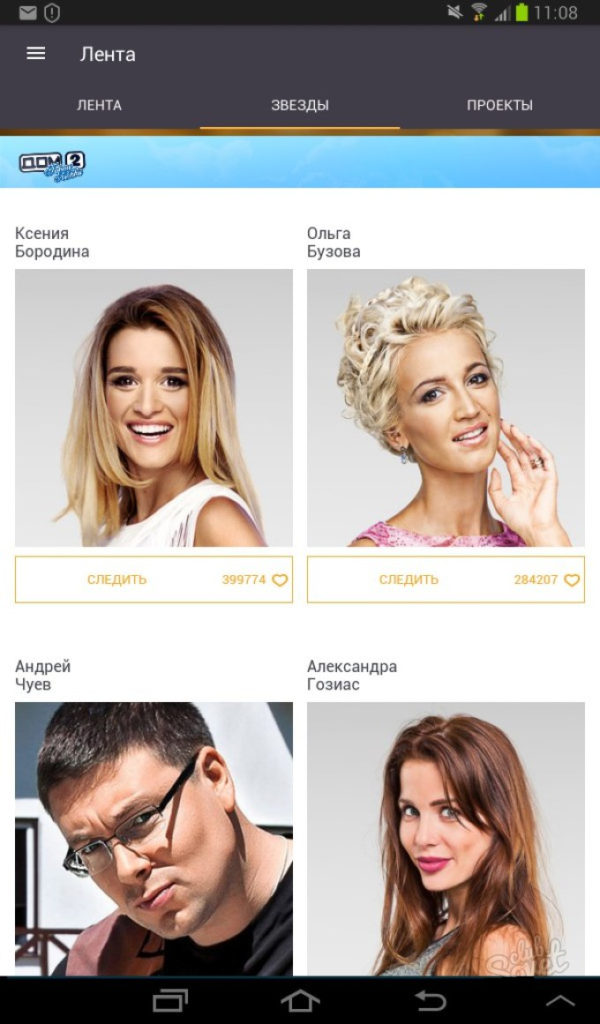Open Ольга Бузова's profile photo
The width and height of the screenshot is (600, 1024).
(446, 408)
